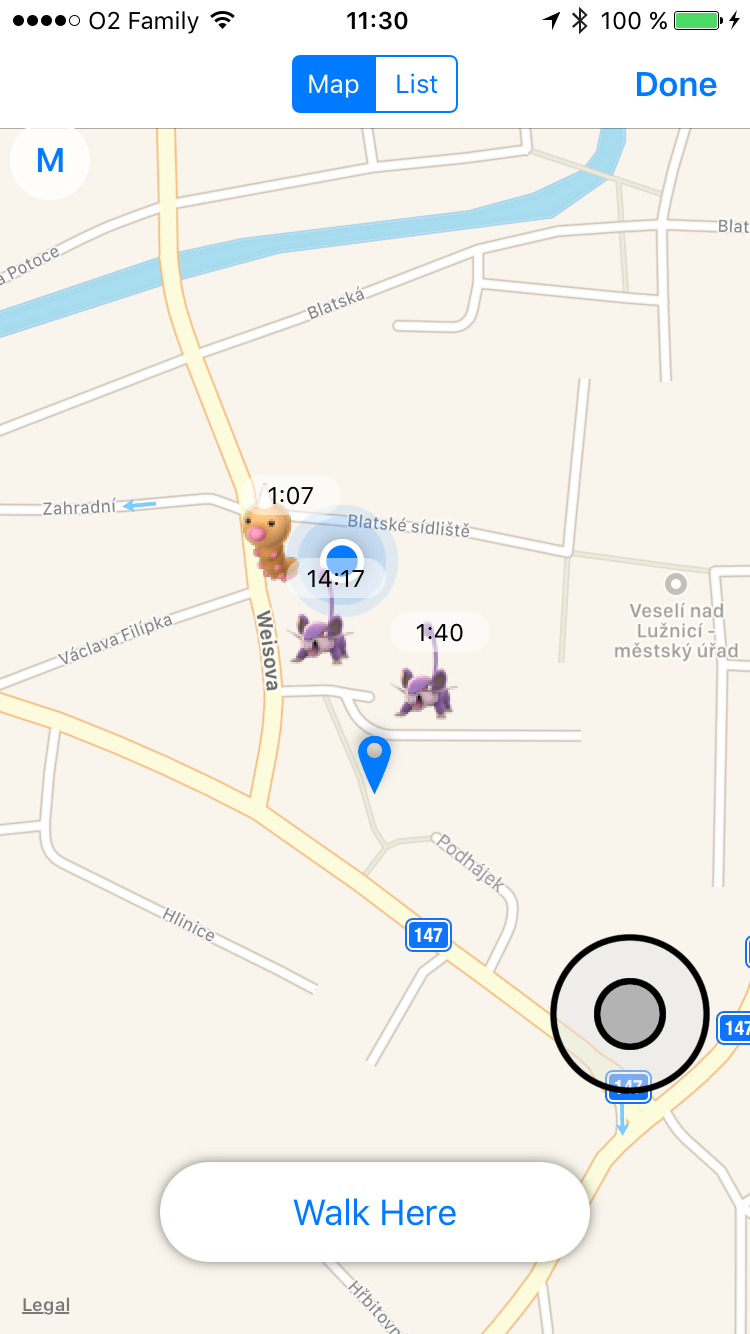750x1334 pixels.
Task: Tap the Walk Here button
Action: click(x=375, y=1212)
